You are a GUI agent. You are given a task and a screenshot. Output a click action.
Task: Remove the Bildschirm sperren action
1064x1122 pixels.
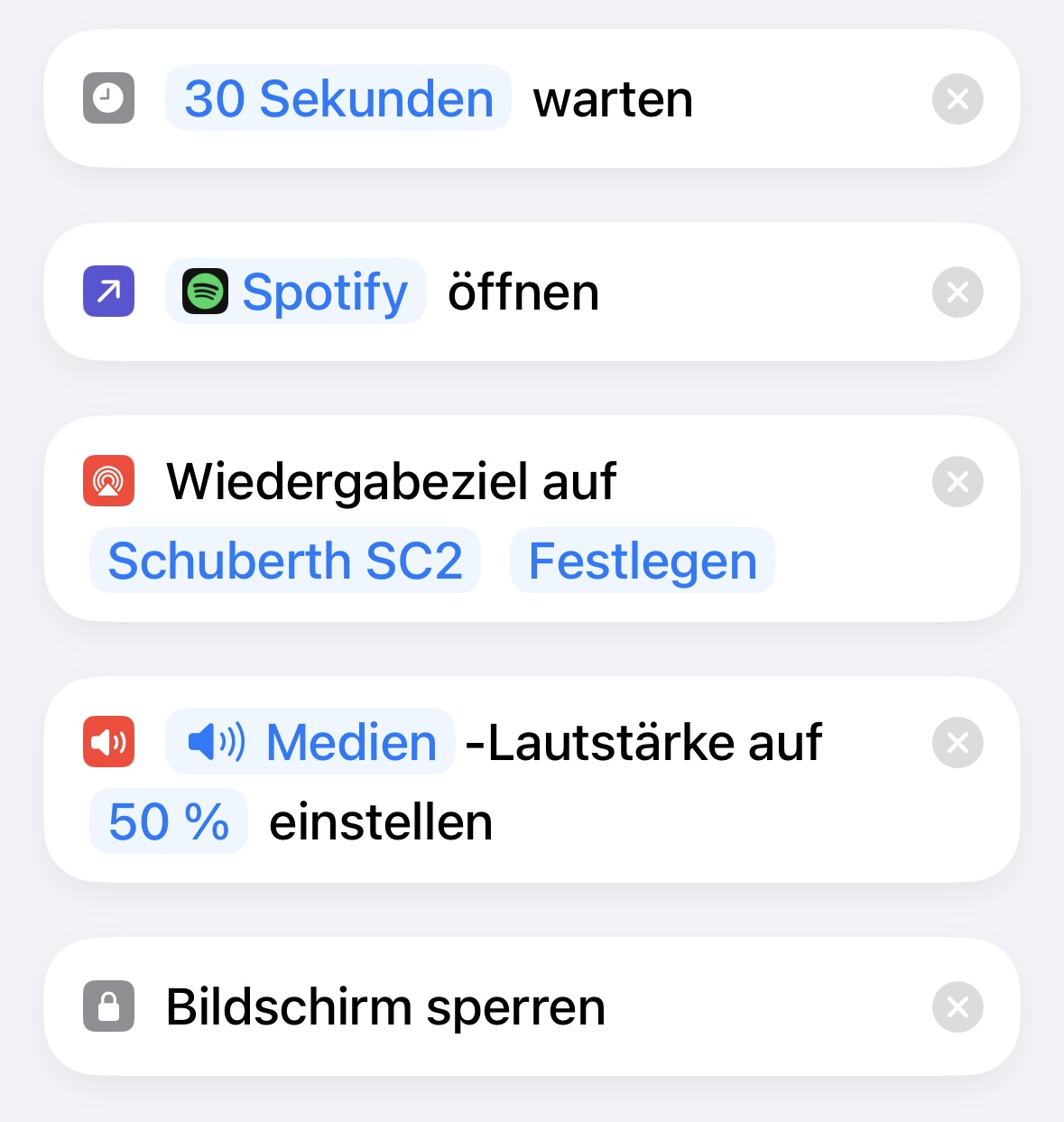[x=958, y=1006]
